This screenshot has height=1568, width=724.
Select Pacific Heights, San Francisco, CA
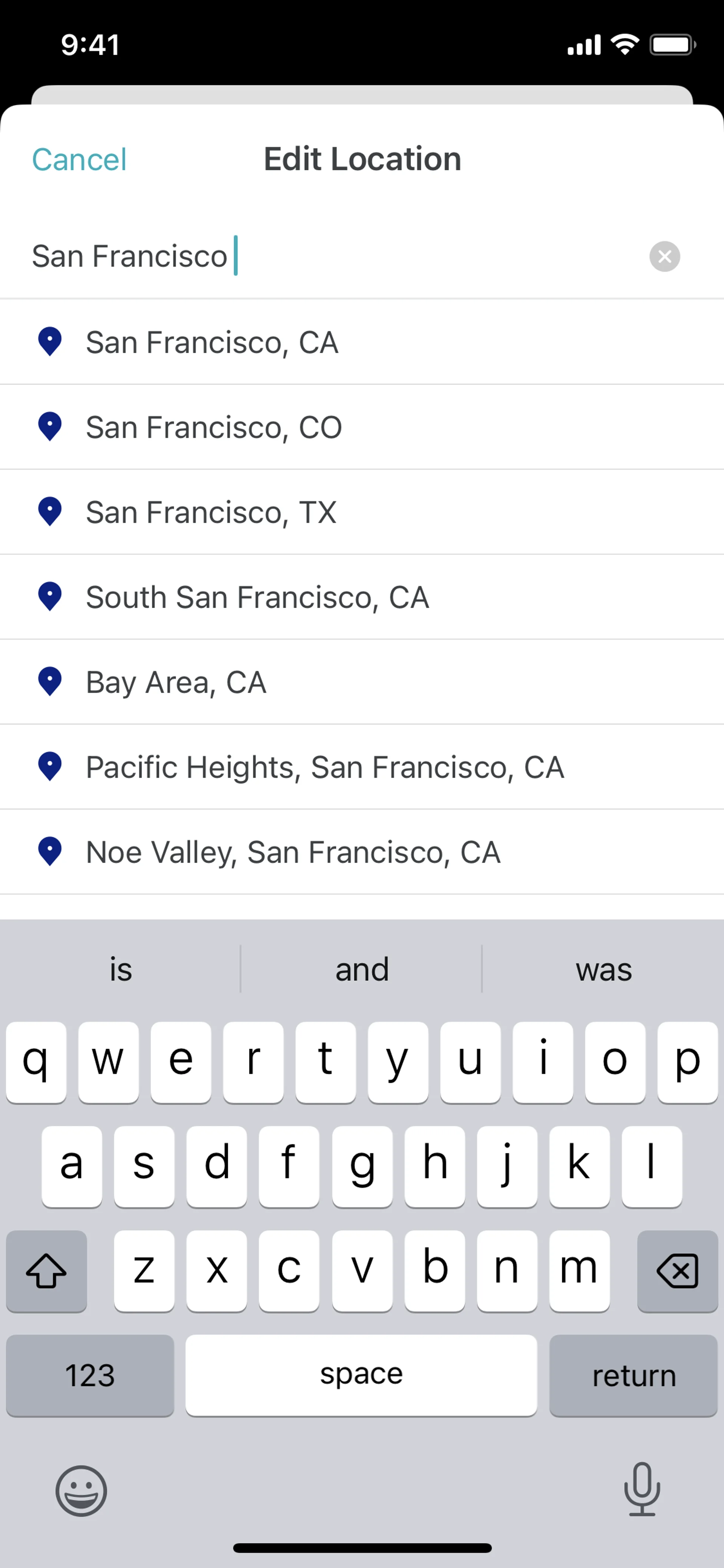tap(325, 767)
